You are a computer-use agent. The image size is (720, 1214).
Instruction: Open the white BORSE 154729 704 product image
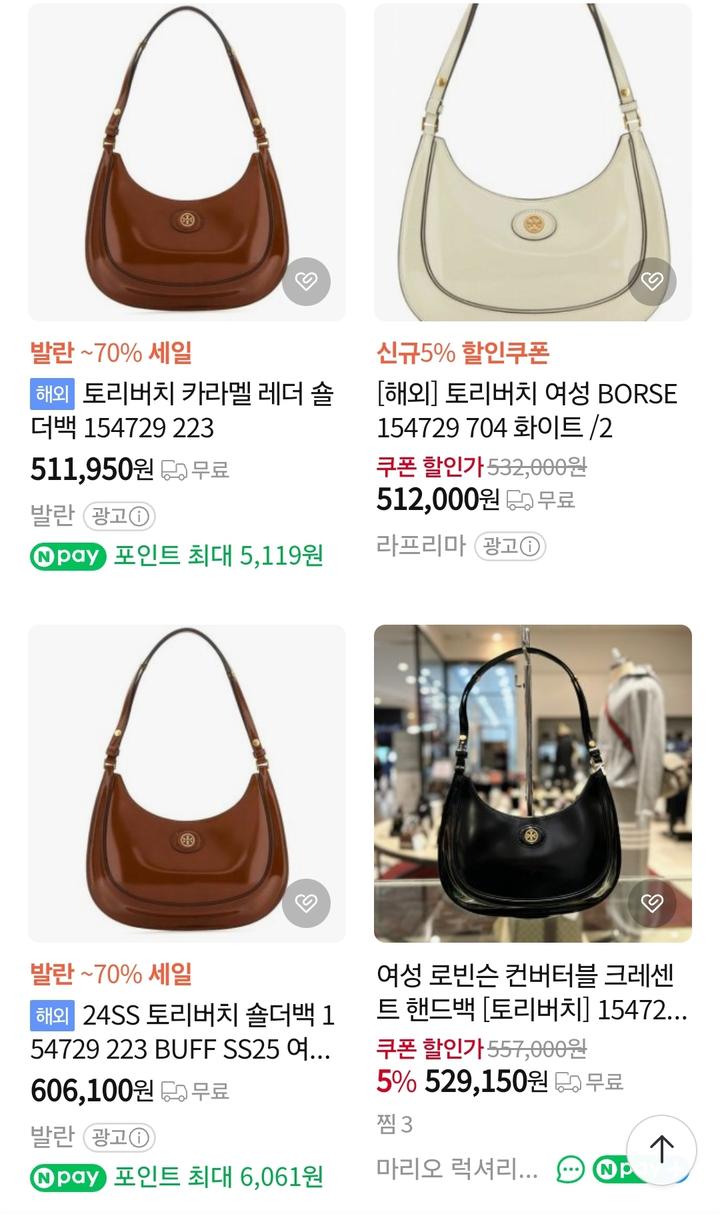532,160
